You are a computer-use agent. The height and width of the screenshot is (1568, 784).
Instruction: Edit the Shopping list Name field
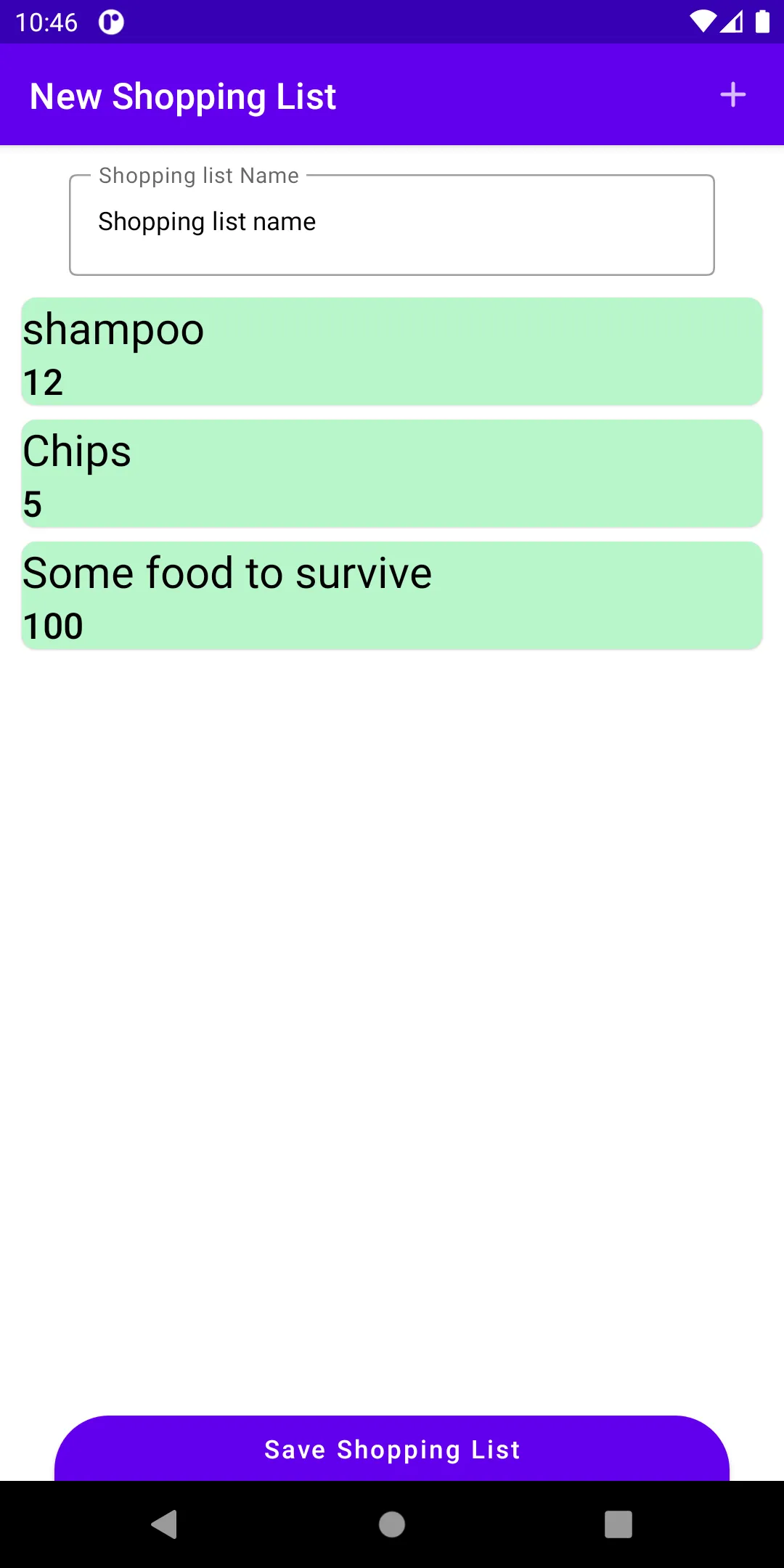(391, 225)
